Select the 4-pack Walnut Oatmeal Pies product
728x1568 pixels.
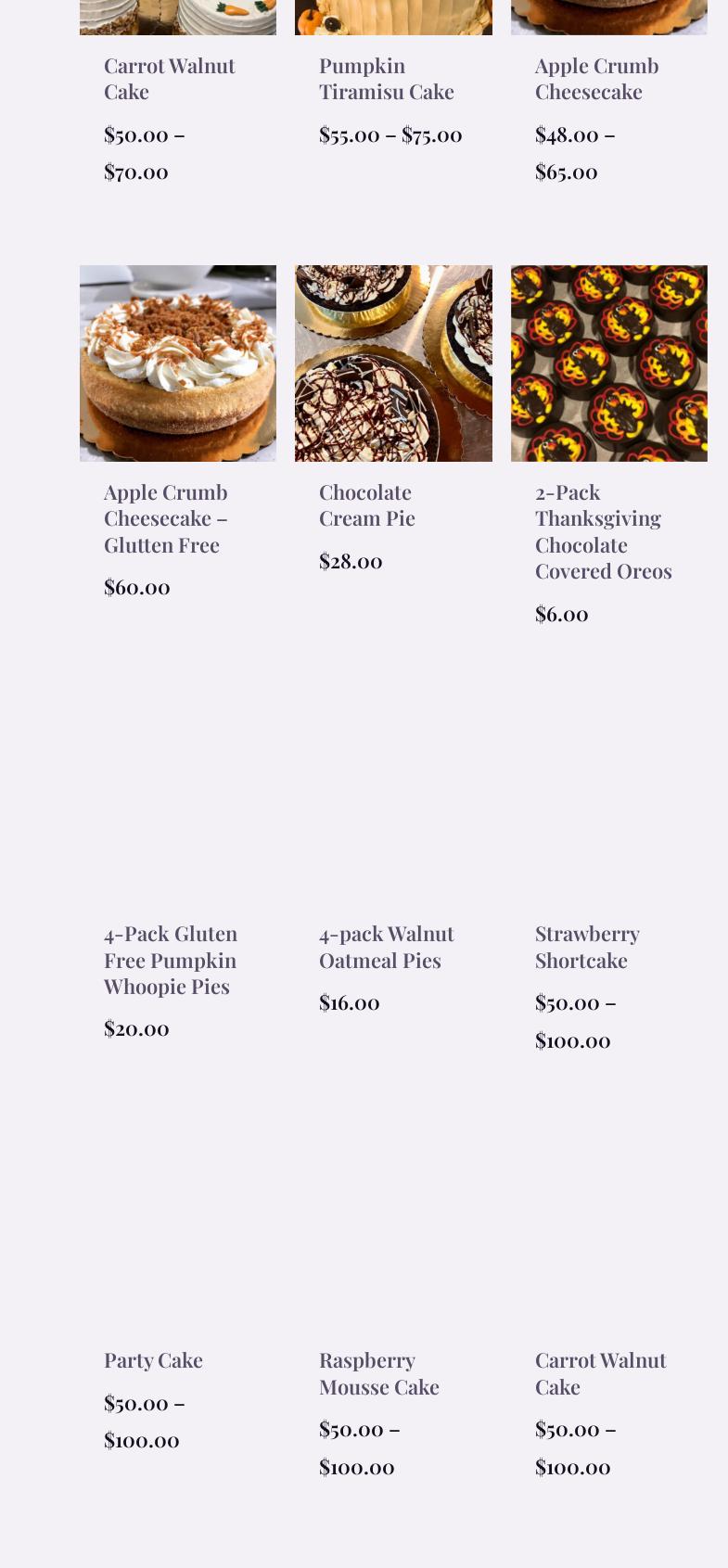click(x=387, y=946)
